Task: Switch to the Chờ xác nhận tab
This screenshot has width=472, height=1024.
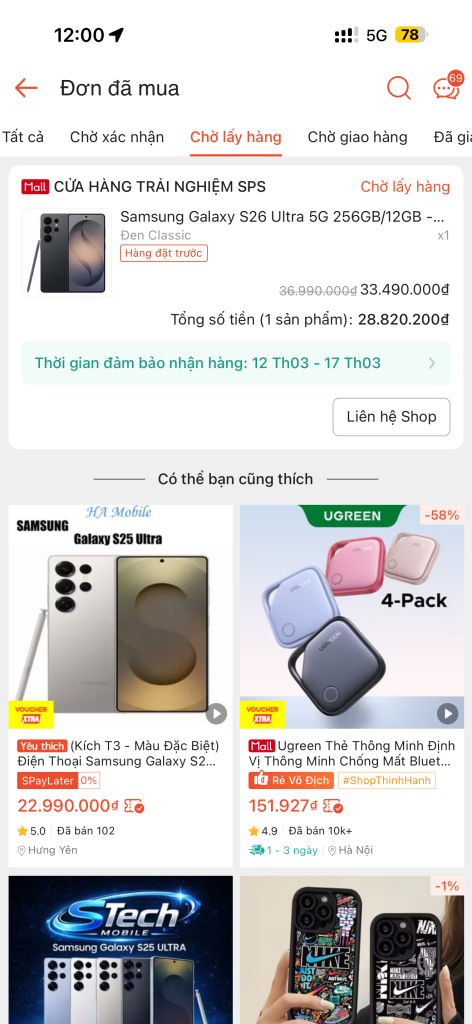Action: point(117,137)
